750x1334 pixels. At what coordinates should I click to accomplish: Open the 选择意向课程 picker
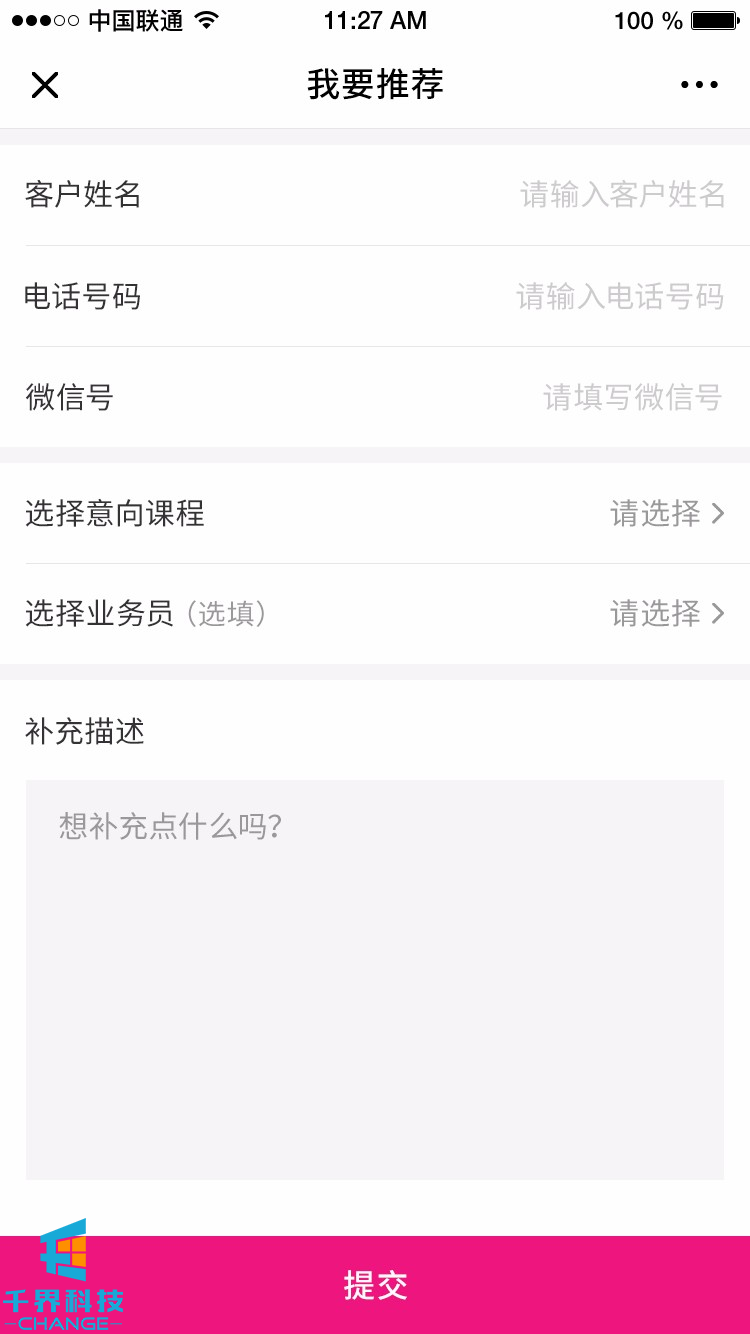665,514
